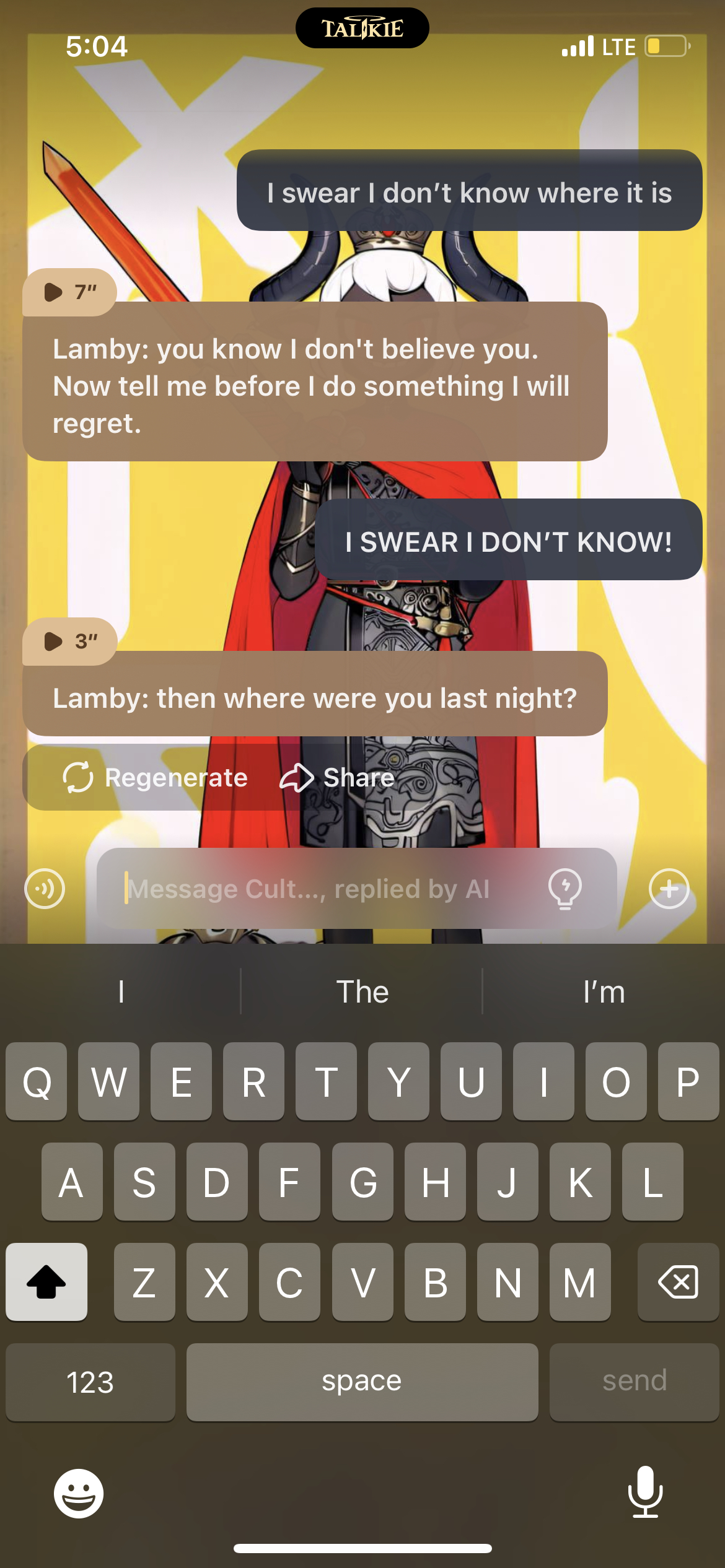Image resolution: width=725 pixels, height=1568 pixels.
Task: Regenerate the last AI reply
Action: pos(156,777)
